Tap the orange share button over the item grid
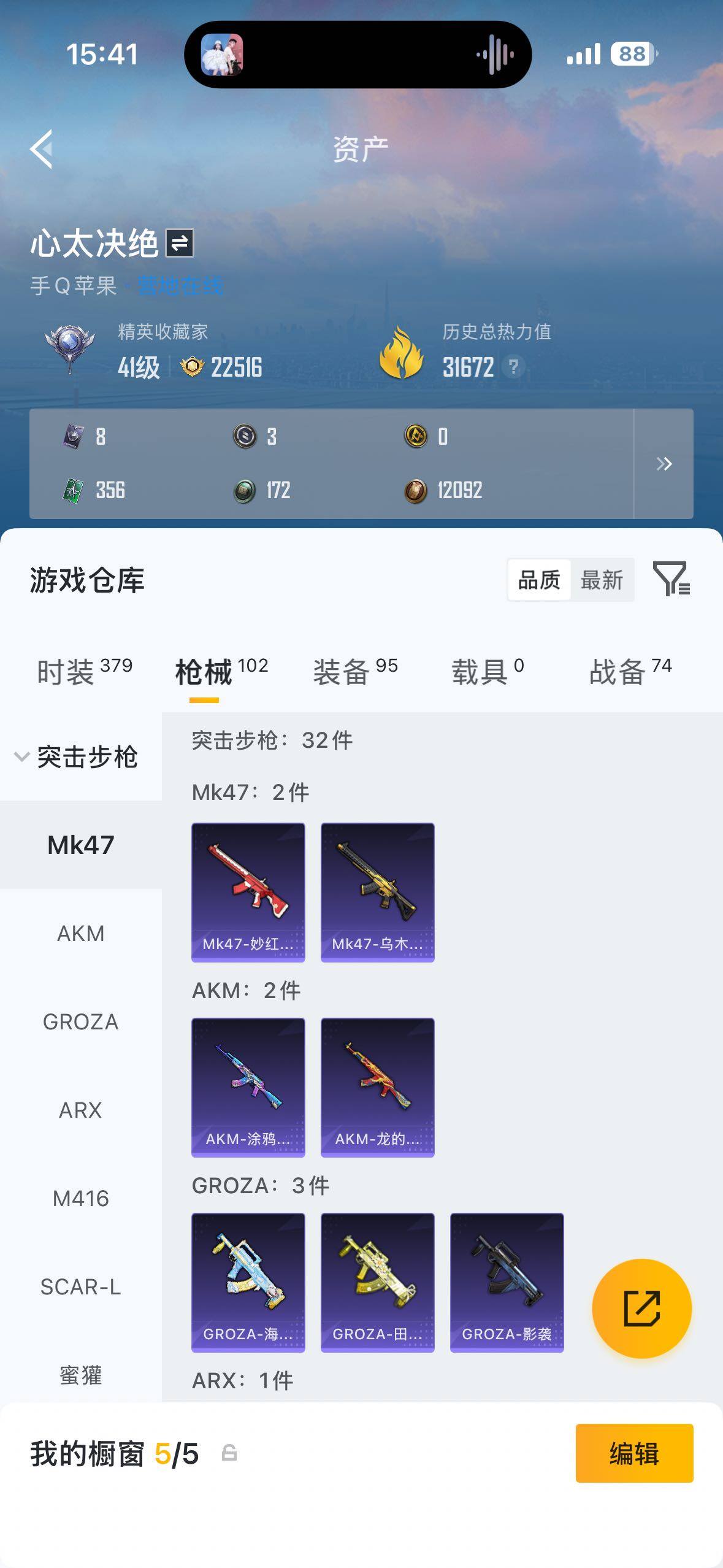The image size is (723, 1568). [x=641, y=1309]
